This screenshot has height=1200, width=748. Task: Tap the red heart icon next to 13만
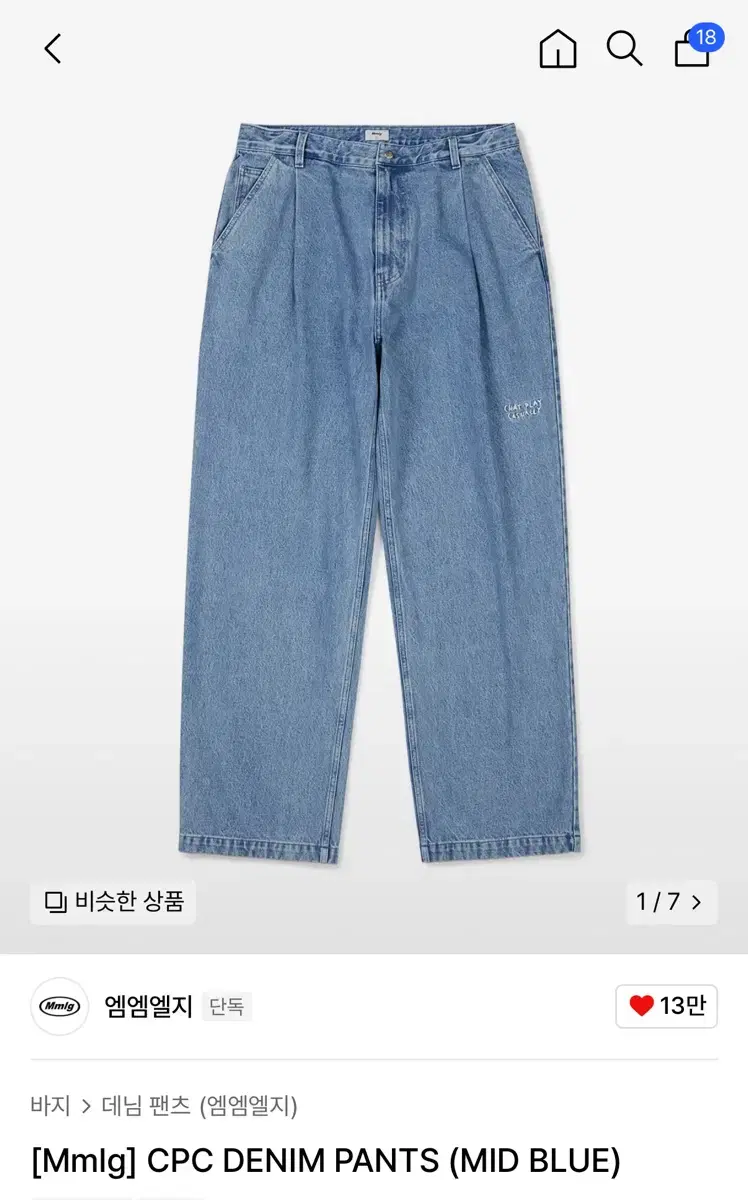click(641, 1008)
